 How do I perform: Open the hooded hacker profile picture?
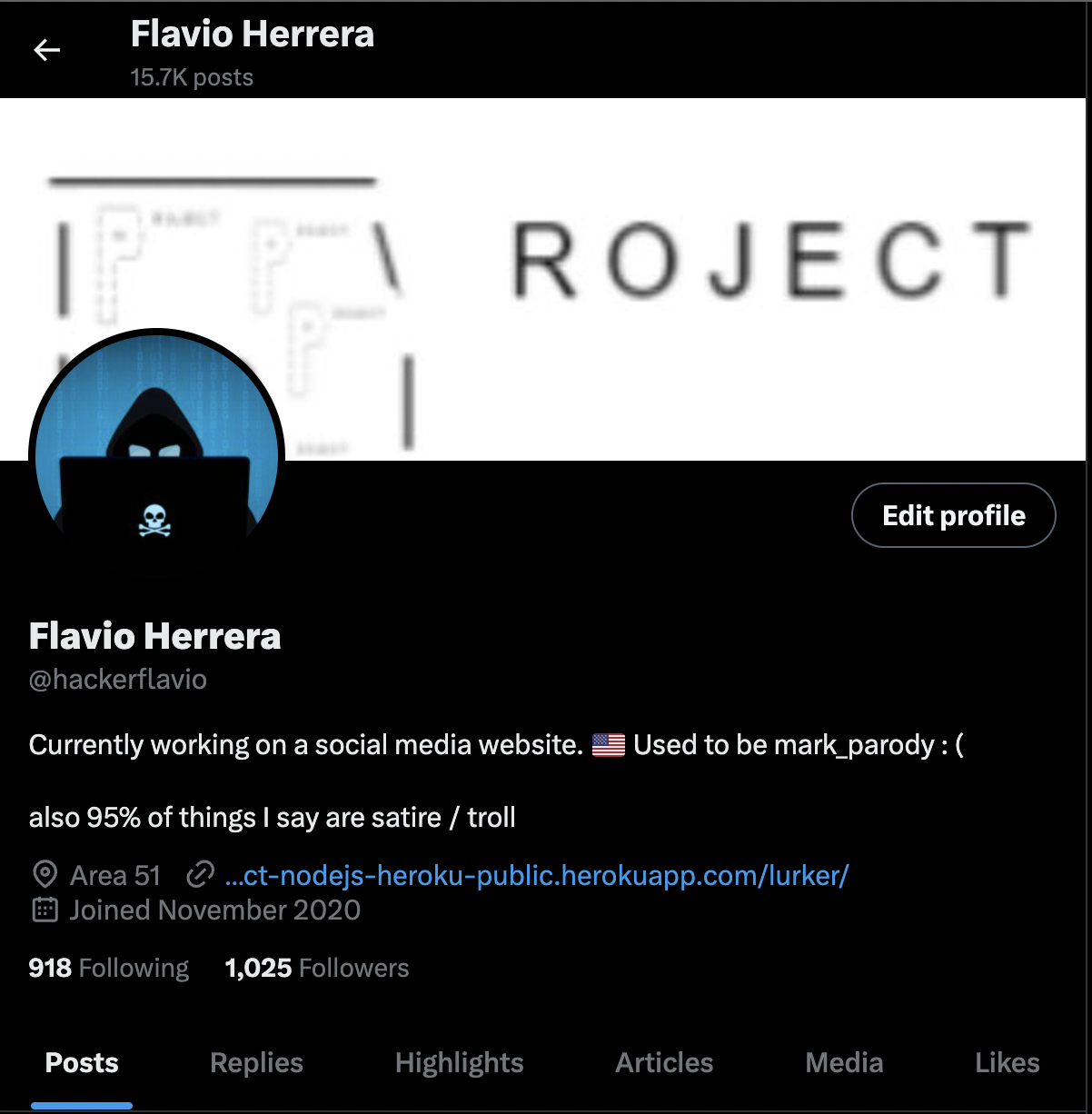point(156,453)
